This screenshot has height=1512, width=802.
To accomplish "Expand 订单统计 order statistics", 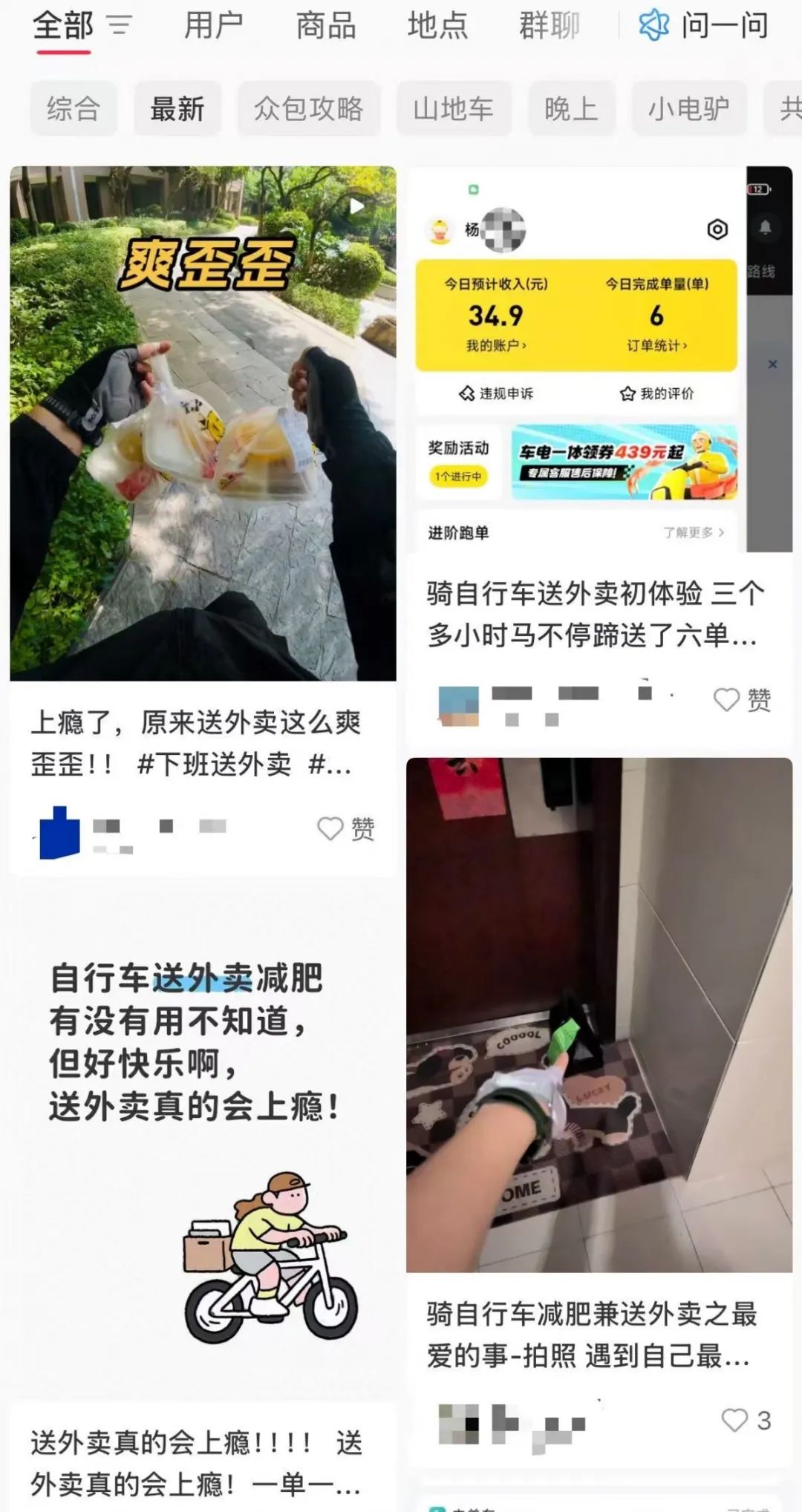I will [x=658, y=345].
